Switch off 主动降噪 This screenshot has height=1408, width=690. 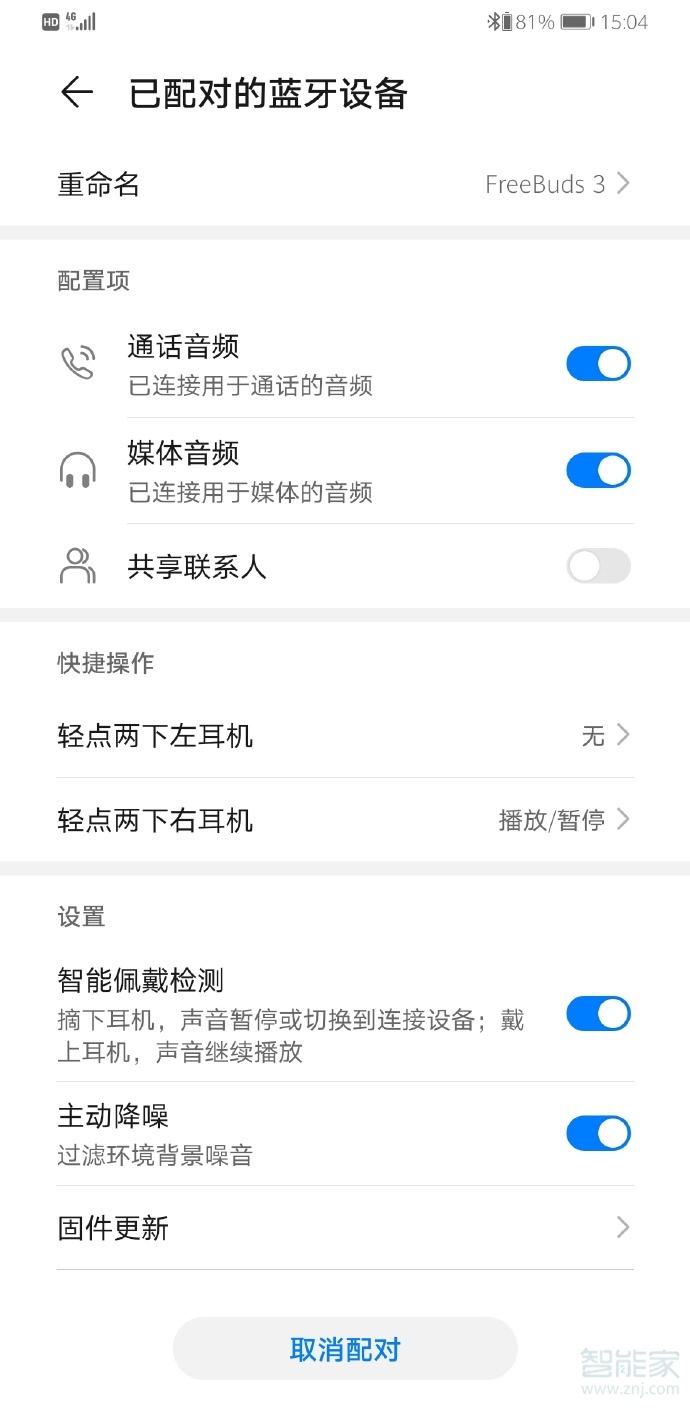pyautogui.click(x=598, y=1134)
